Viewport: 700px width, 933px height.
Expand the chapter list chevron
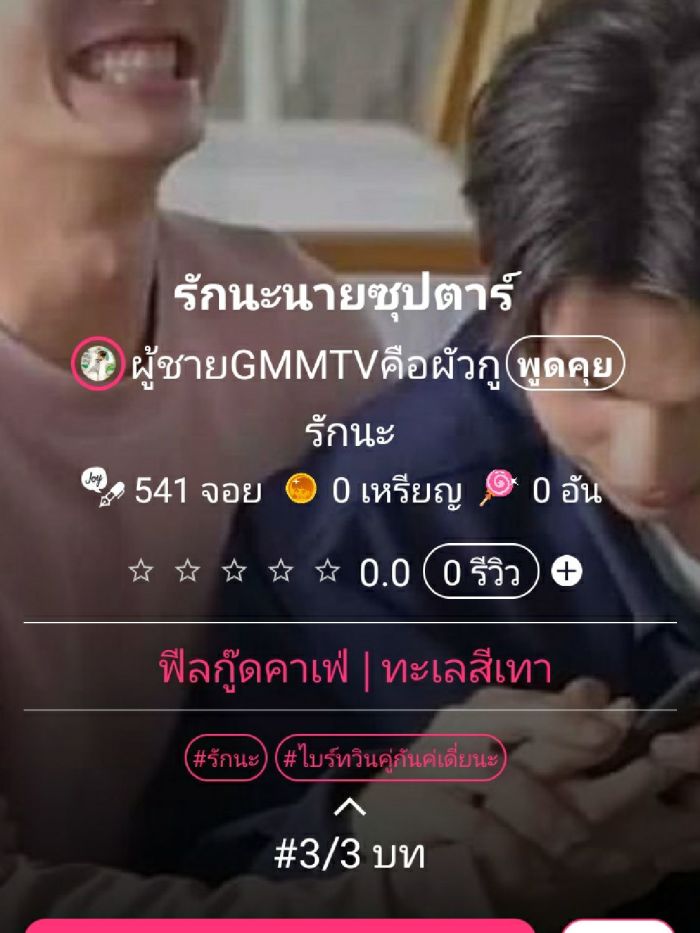pyautogui.click(x=350, y=805)
